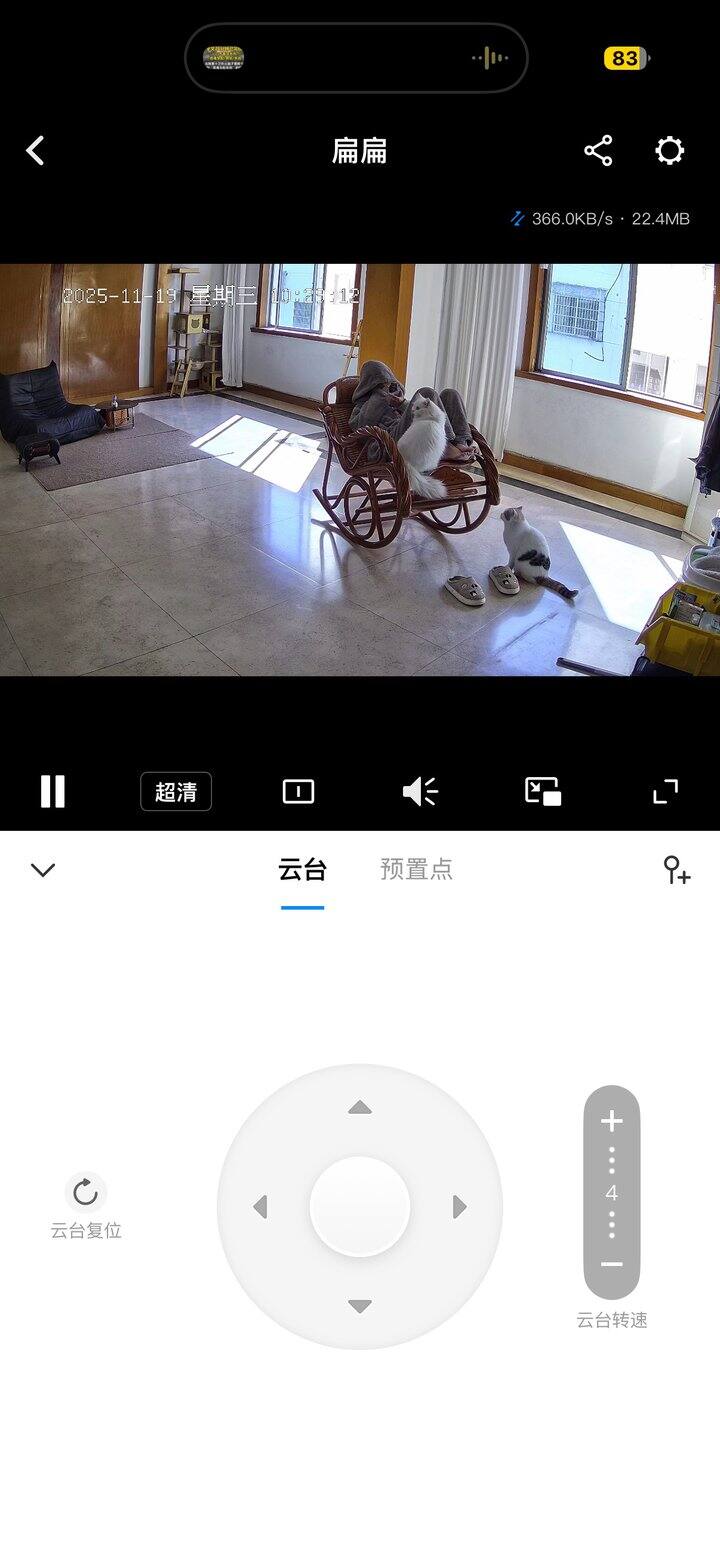Decrease 云台转速 with the minus

point(611,1264)
